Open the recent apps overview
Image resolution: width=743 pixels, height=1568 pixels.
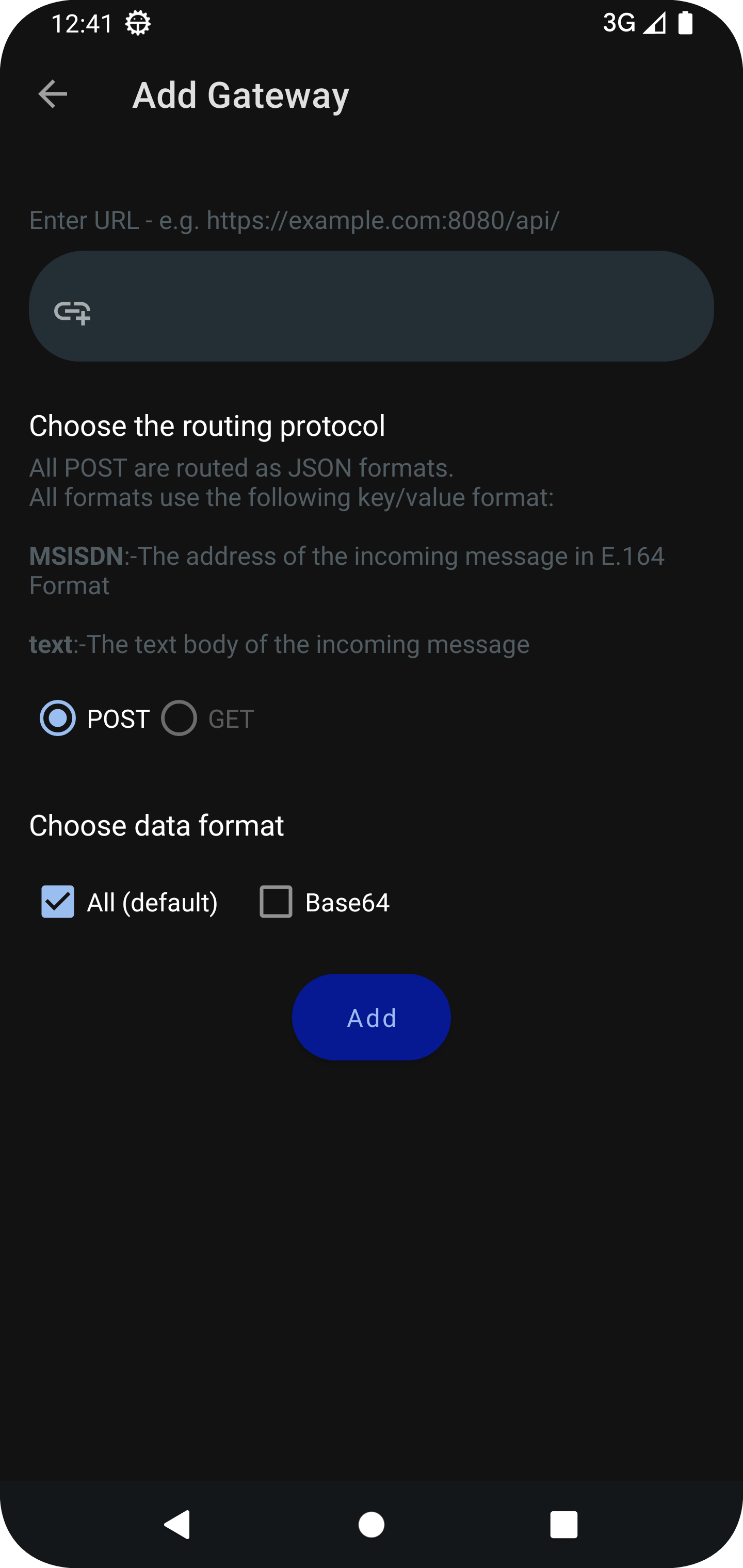563,1525
